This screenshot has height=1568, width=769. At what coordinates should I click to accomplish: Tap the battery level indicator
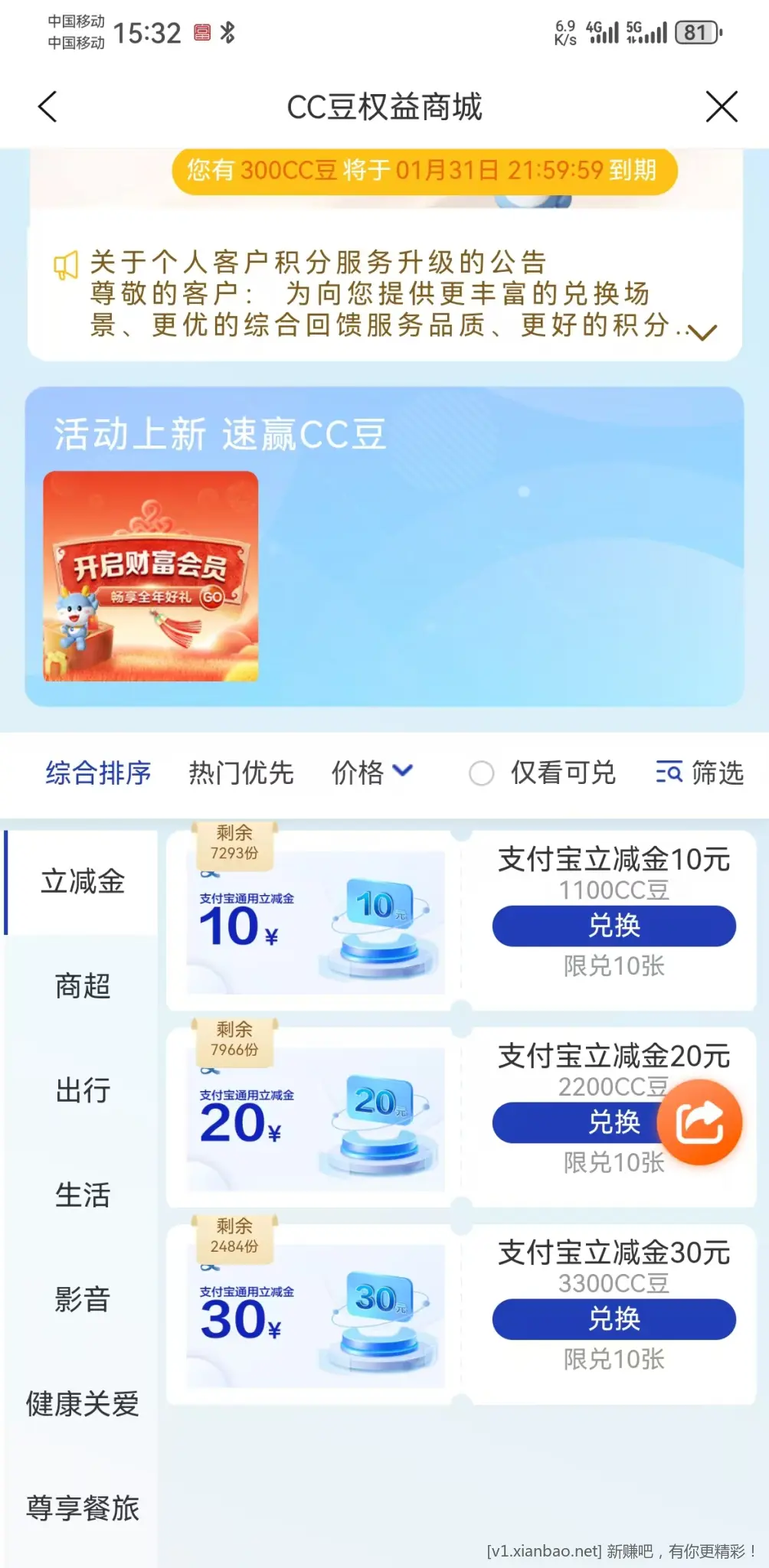[694, 31]
